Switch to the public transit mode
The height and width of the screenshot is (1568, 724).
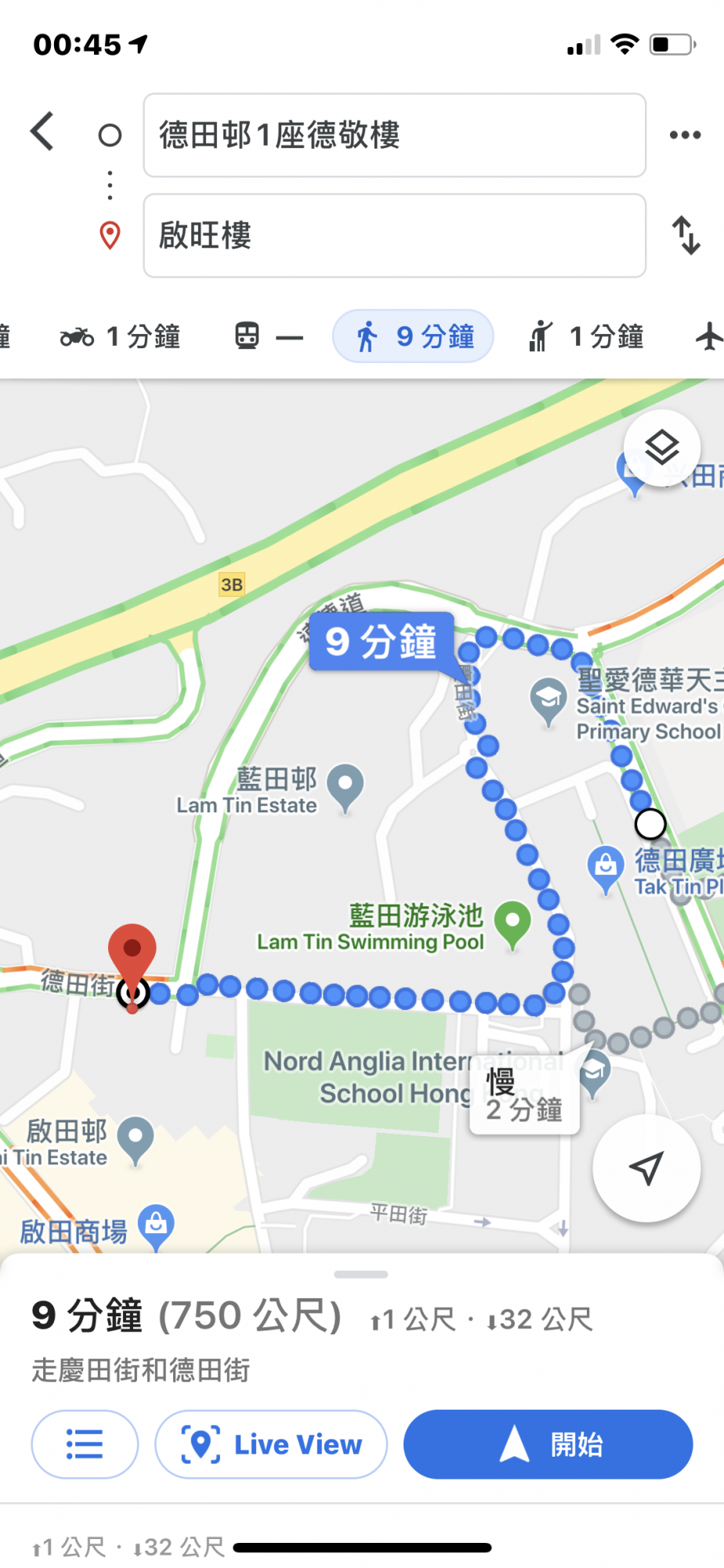268,337
